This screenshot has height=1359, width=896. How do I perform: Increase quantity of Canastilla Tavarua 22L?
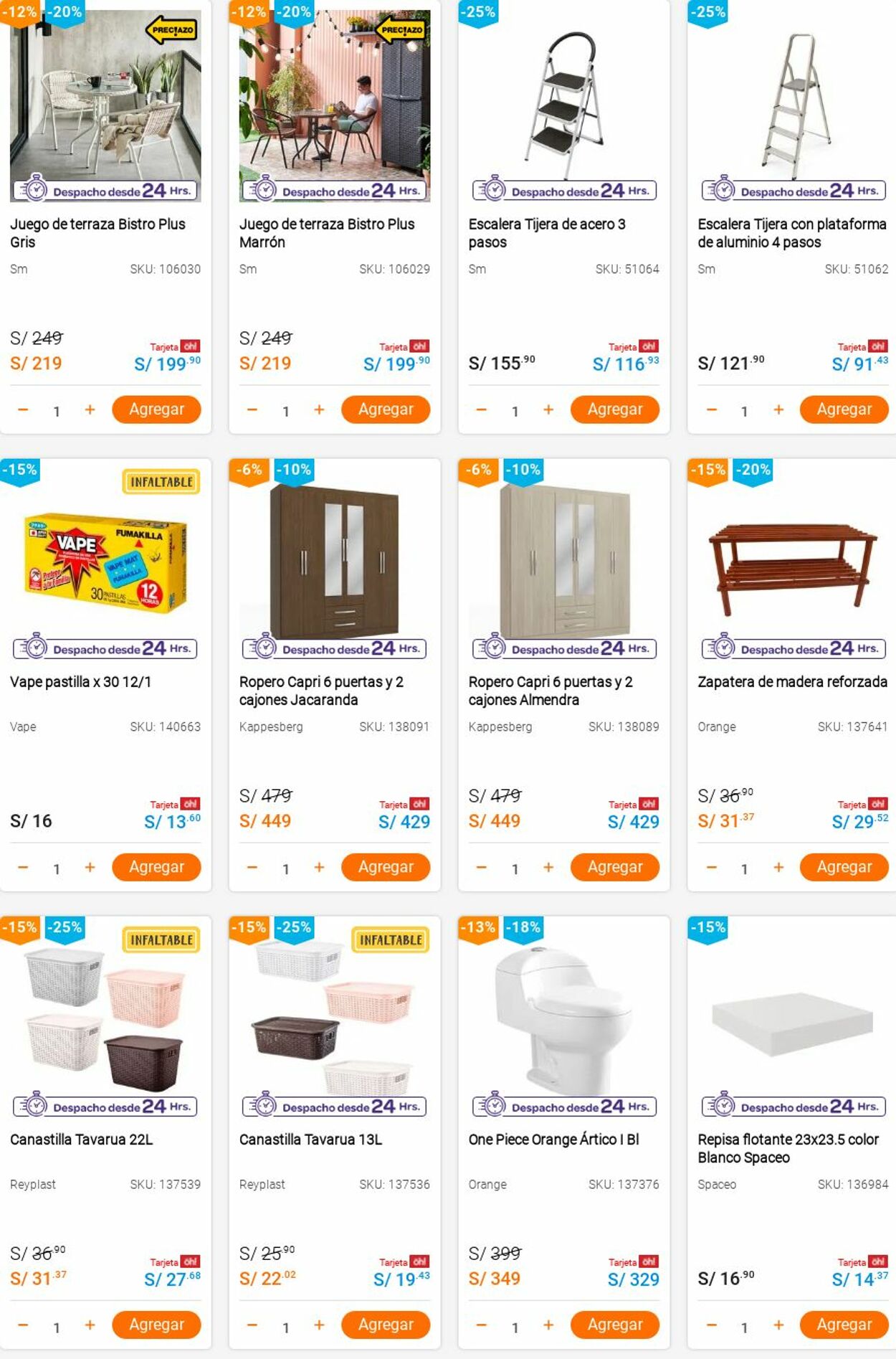click(90, 1325)
